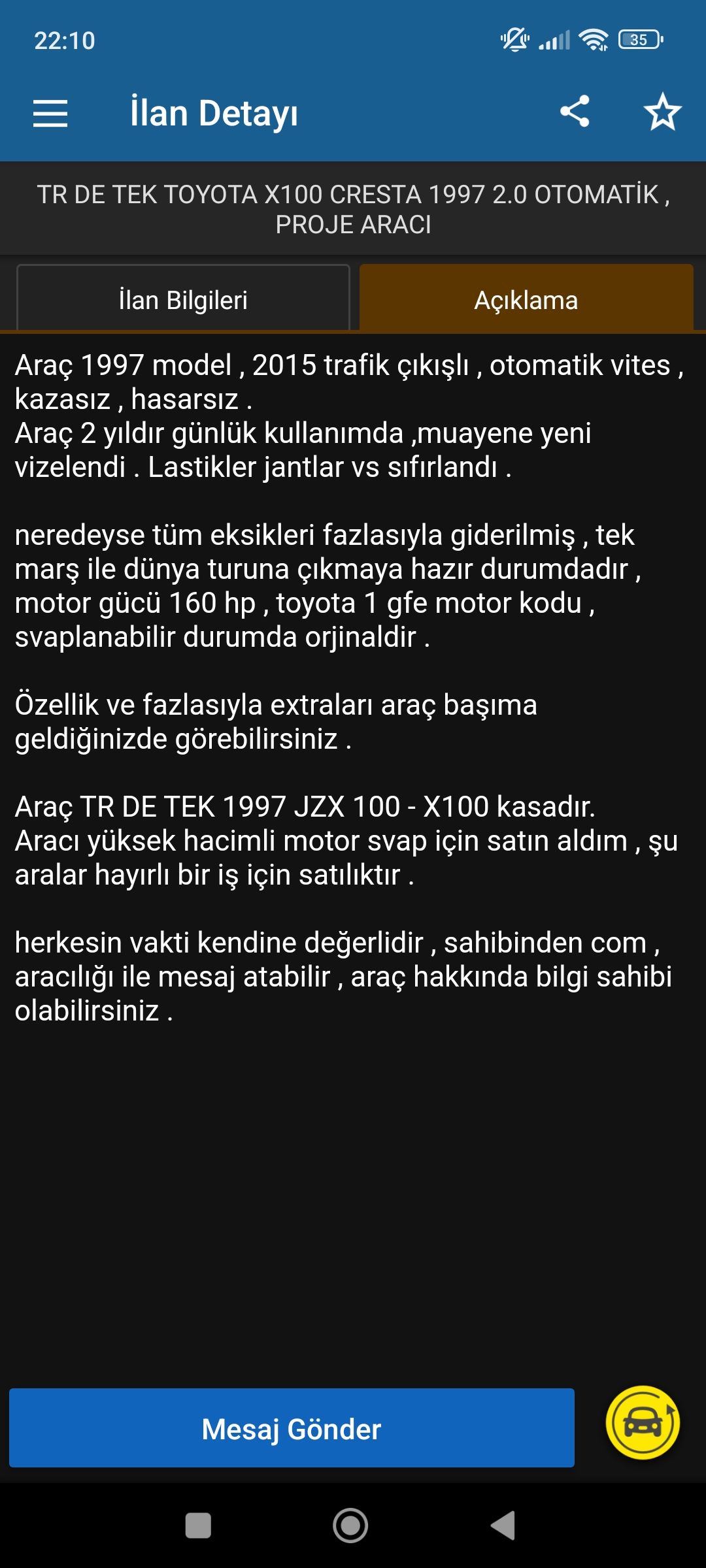
Task: Tap the Mesaj Gönder button
Action: pyautogui.click(x=292, y=1429)
